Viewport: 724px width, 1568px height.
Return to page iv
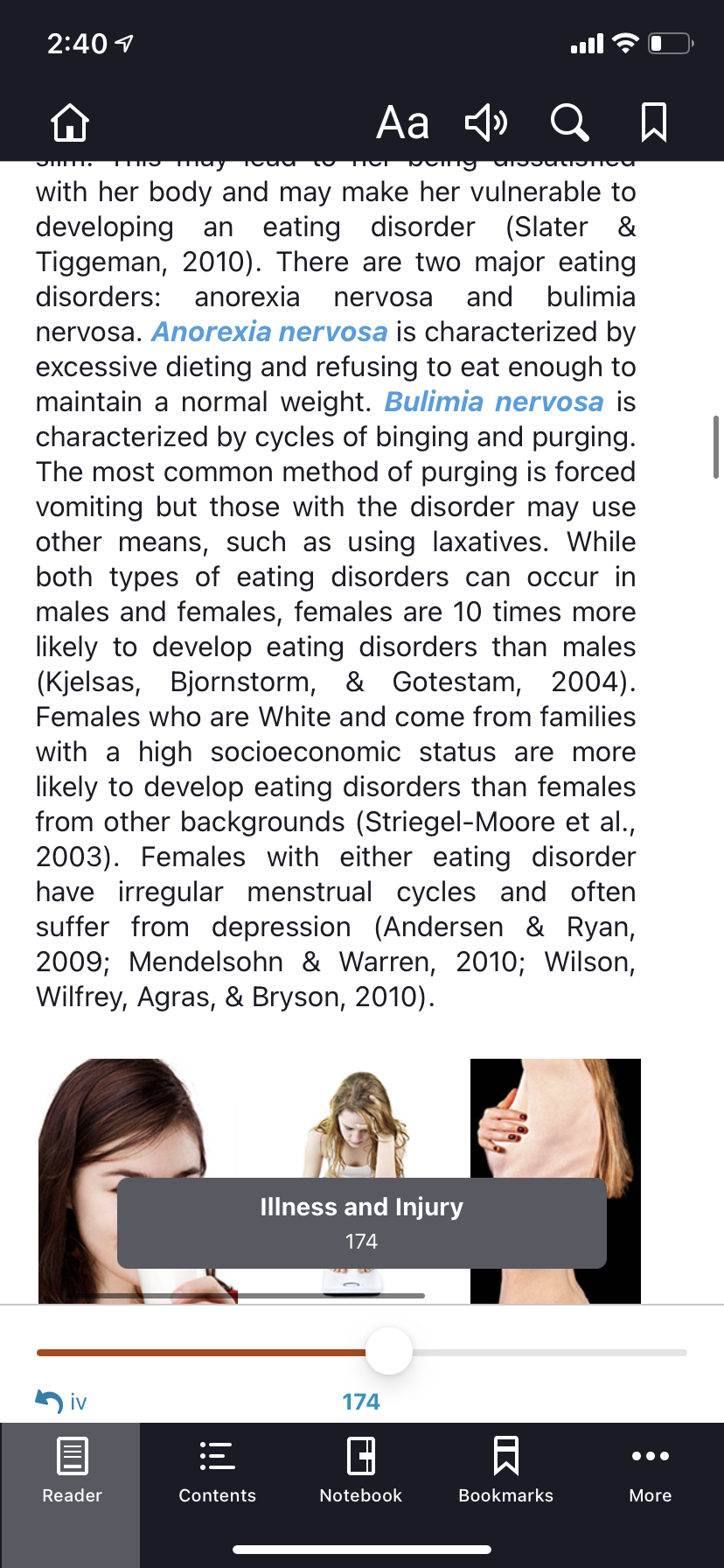pyautogui.click(x=61, y=1402)
